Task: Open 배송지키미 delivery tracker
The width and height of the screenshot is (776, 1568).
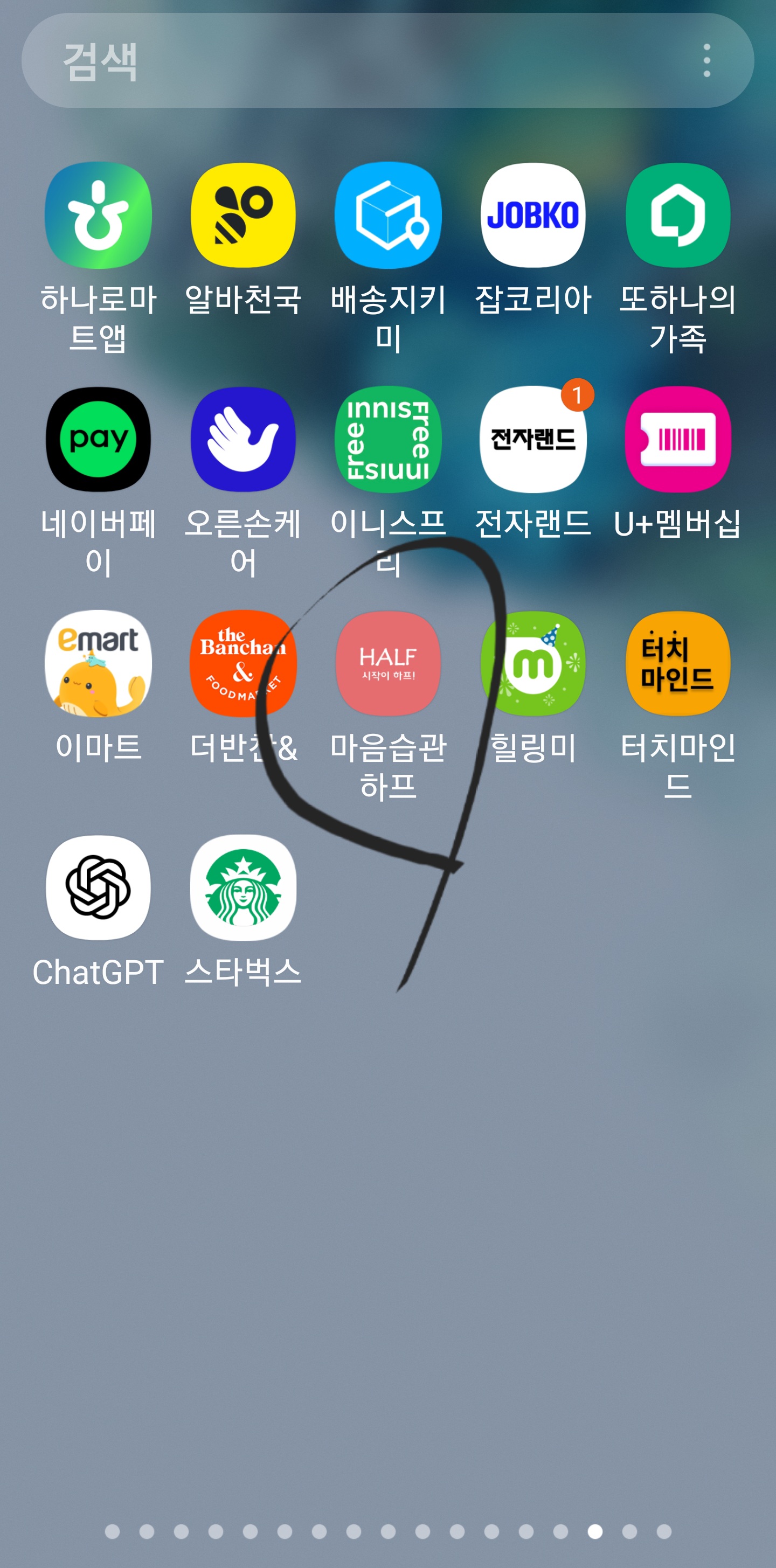Action: [387, 216]
